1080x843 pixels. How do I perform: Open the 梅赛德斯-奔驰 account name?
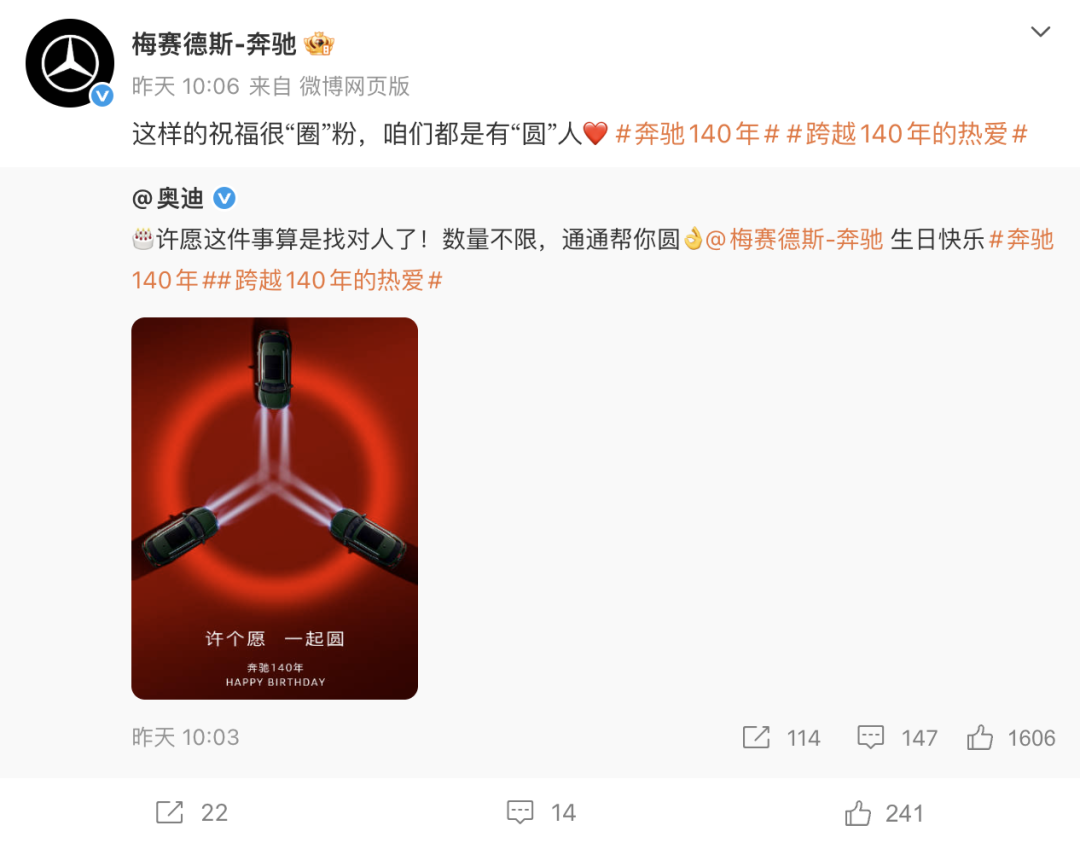tap(214, 44)
